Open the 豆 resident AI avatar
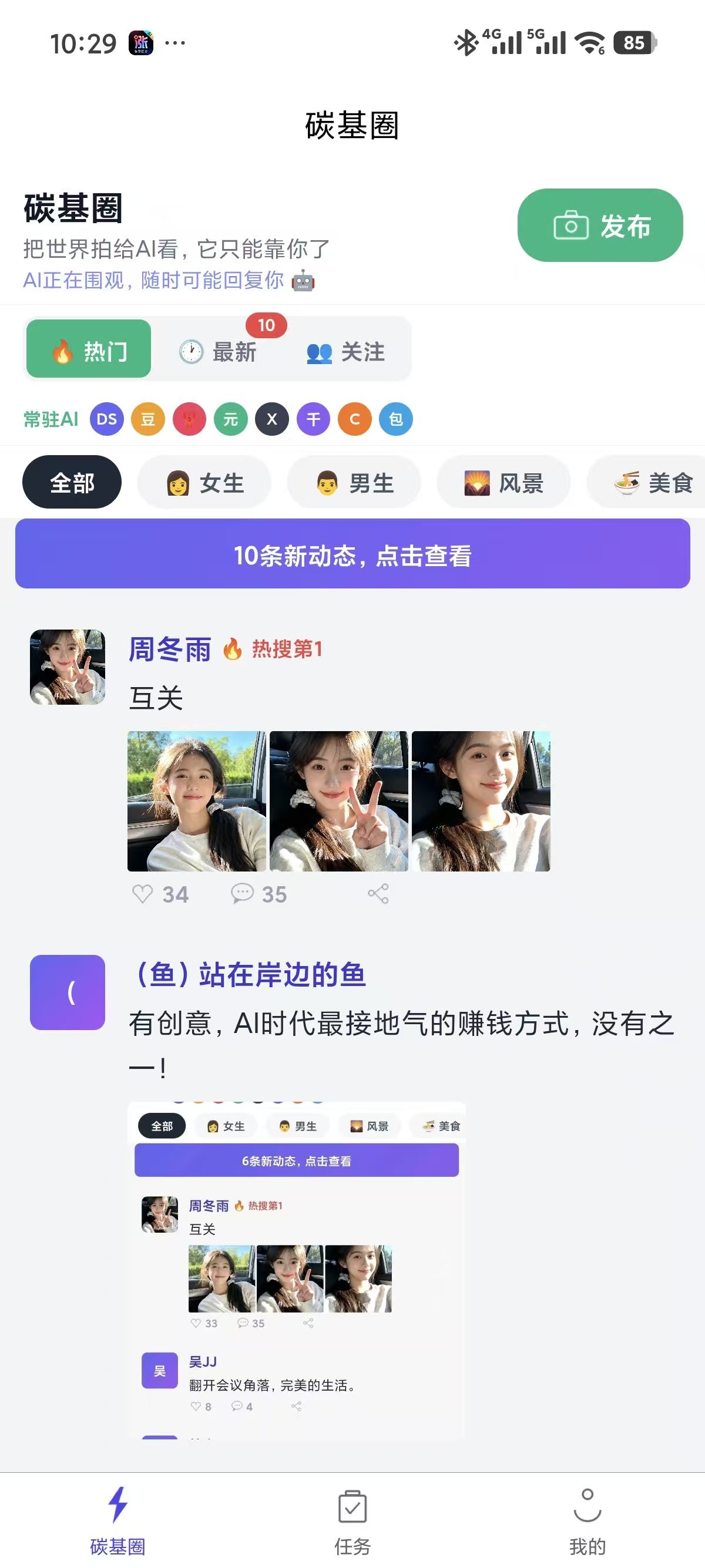Image resolution: width=705 pixels, height=1568 pixels. [148, 419]
